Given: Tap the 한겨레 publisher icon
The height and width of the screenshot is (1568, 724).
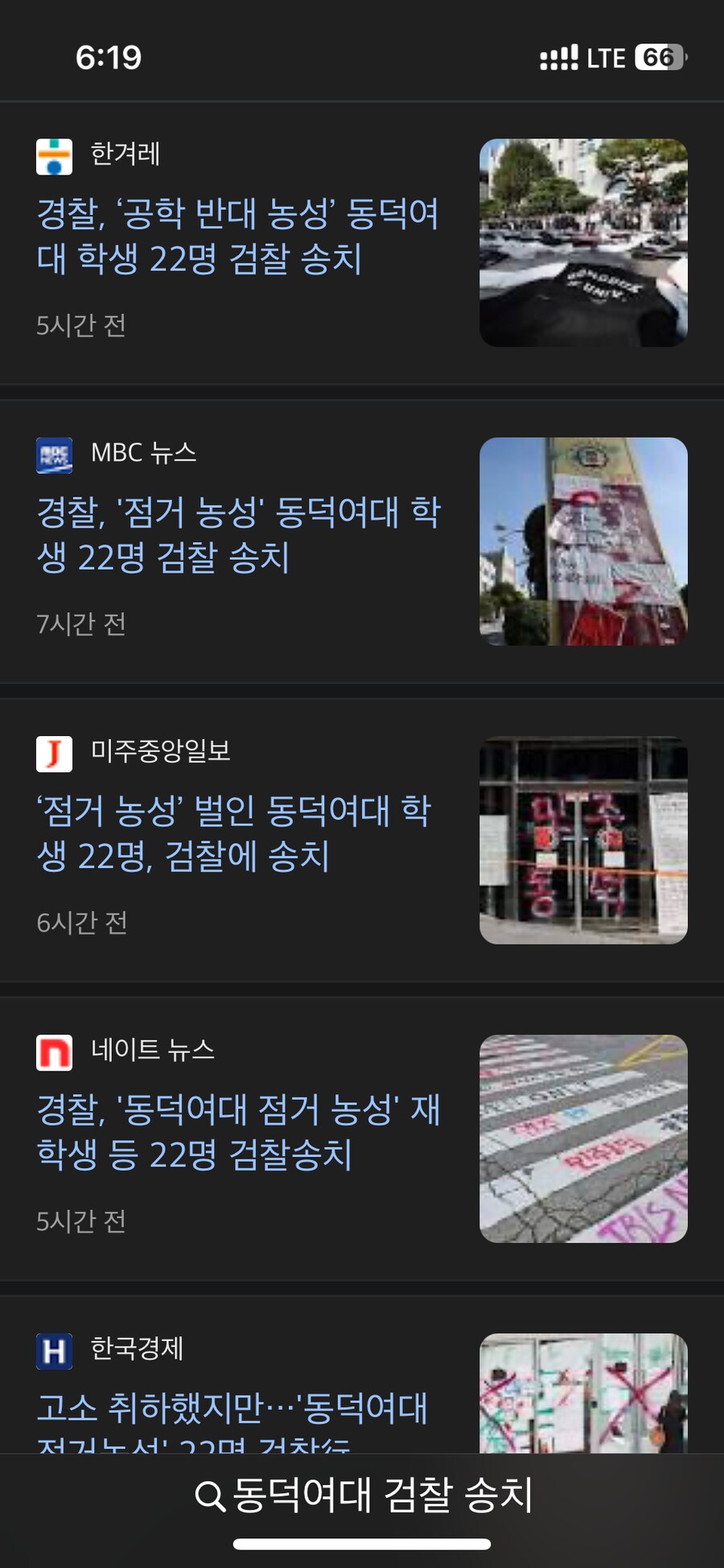Looking at the screenshot, I should [x=53, y=156].
